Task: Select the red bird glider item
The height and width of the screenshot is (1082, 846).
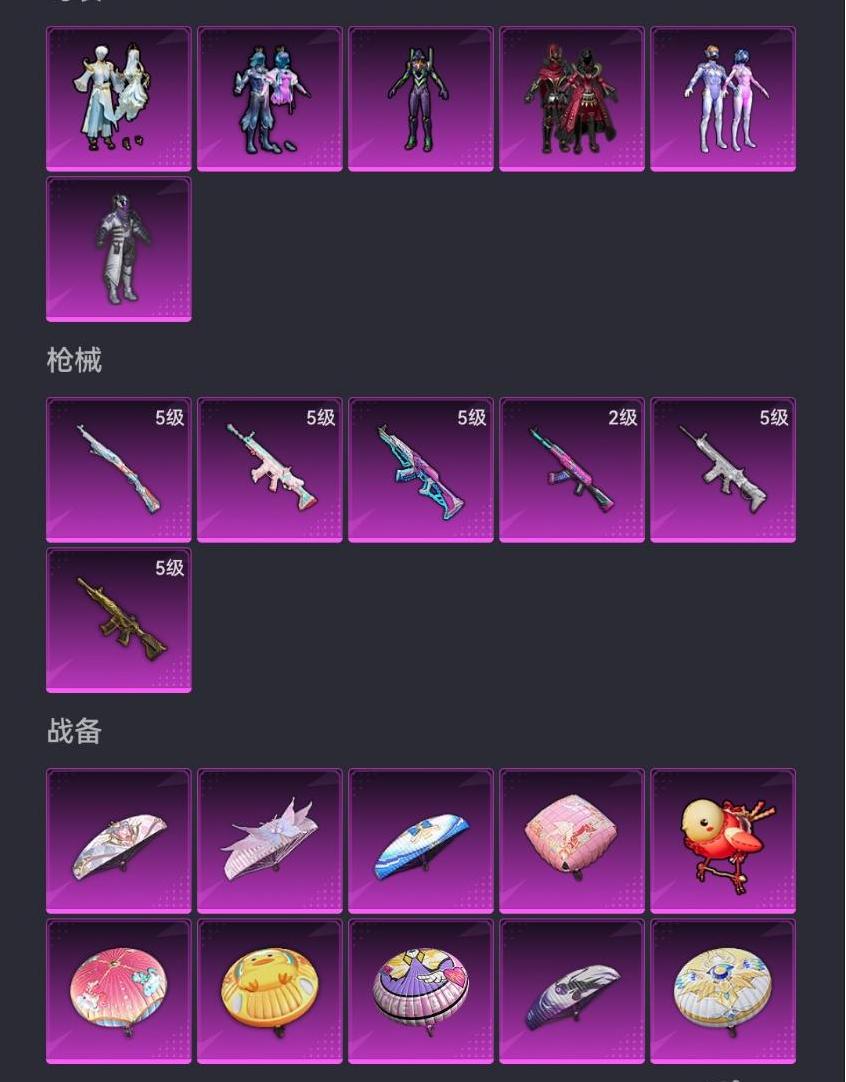Action: pyautogui.click(x=722, y=840)
